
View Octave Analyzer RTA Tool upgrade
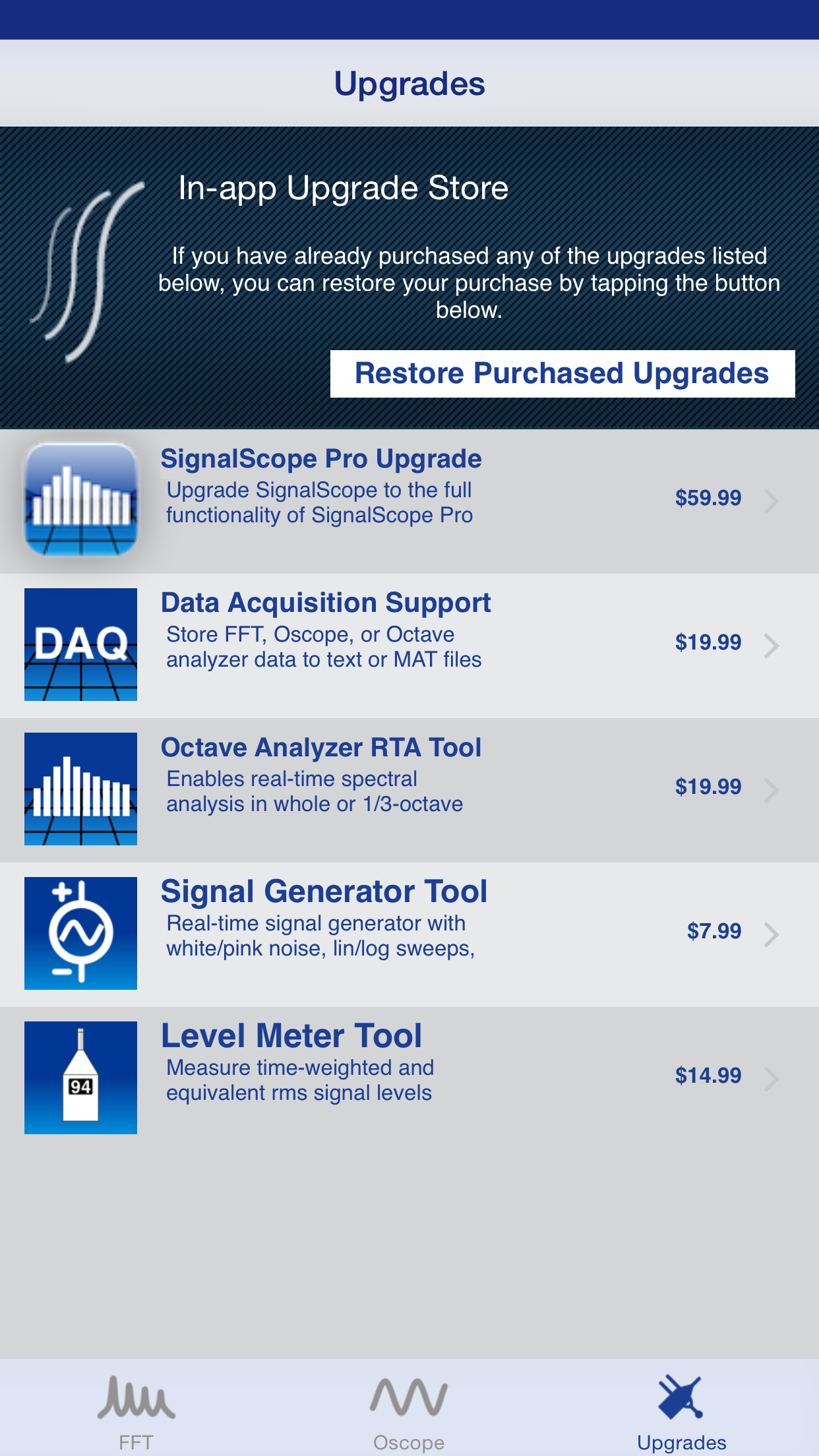(x=409, y=789)
